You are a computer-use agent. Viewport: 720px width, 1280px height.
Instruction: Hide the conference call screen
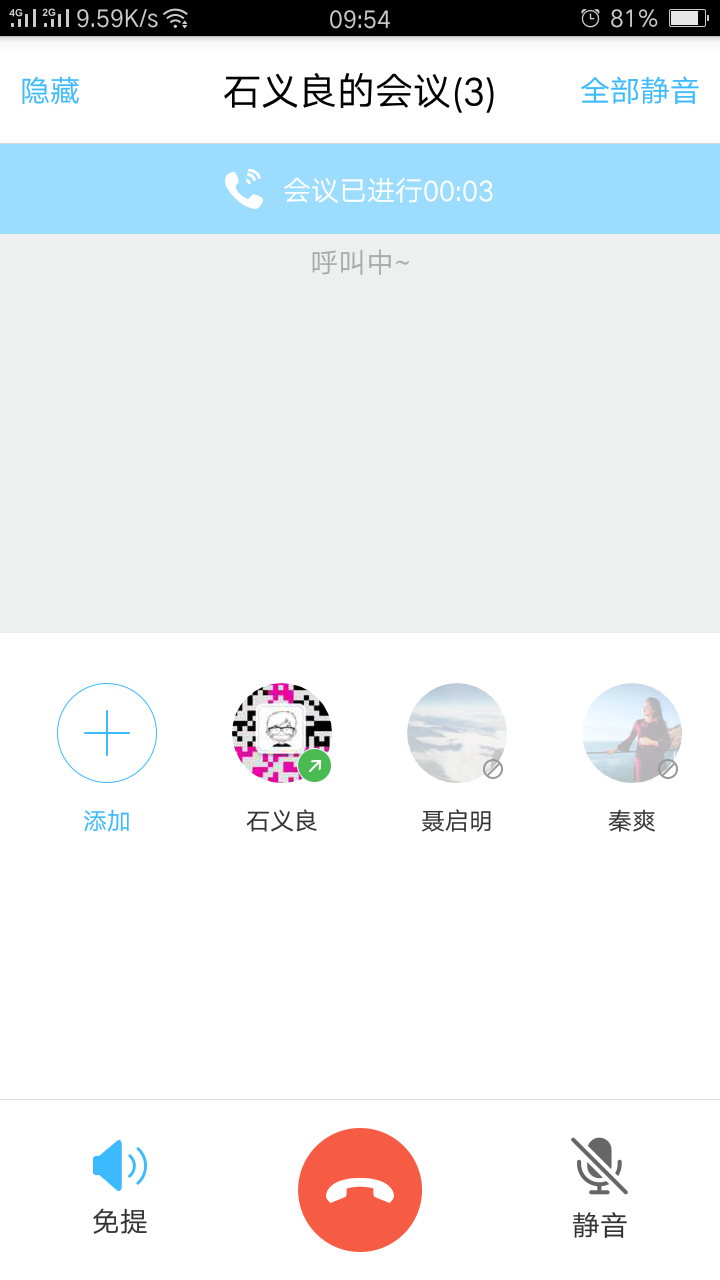pyautogui.click(x=50, y=91)
